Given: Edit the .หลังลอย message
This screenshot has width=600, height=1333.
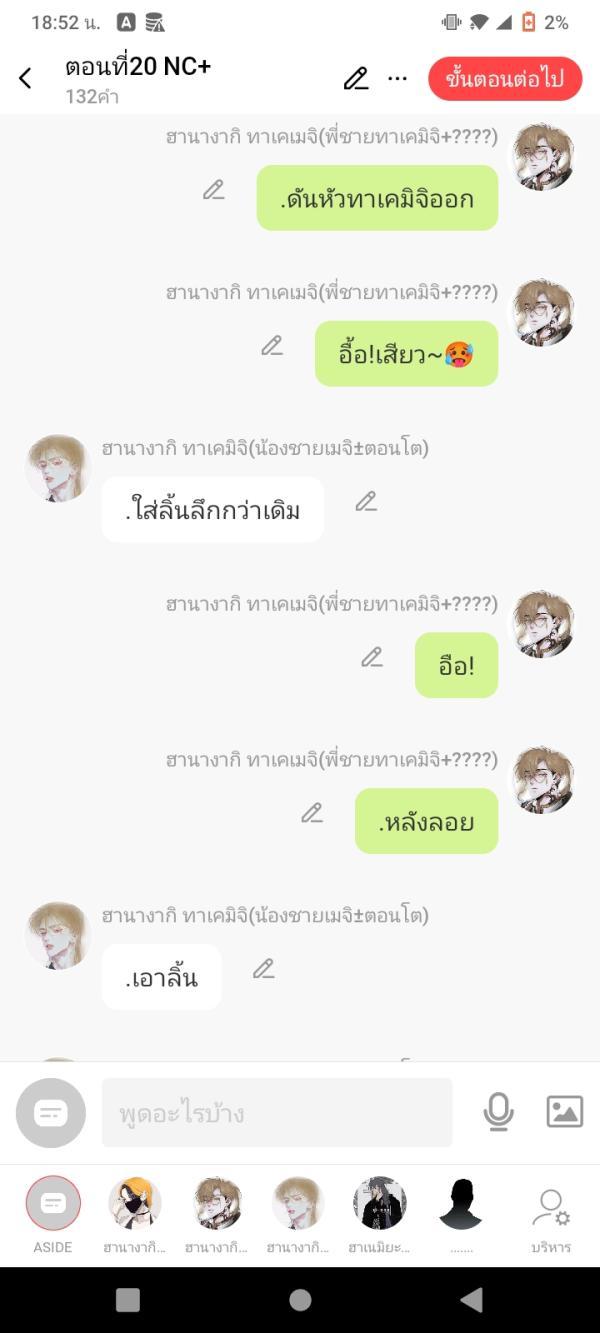Looking at the screenshot, I should [312, 813].
